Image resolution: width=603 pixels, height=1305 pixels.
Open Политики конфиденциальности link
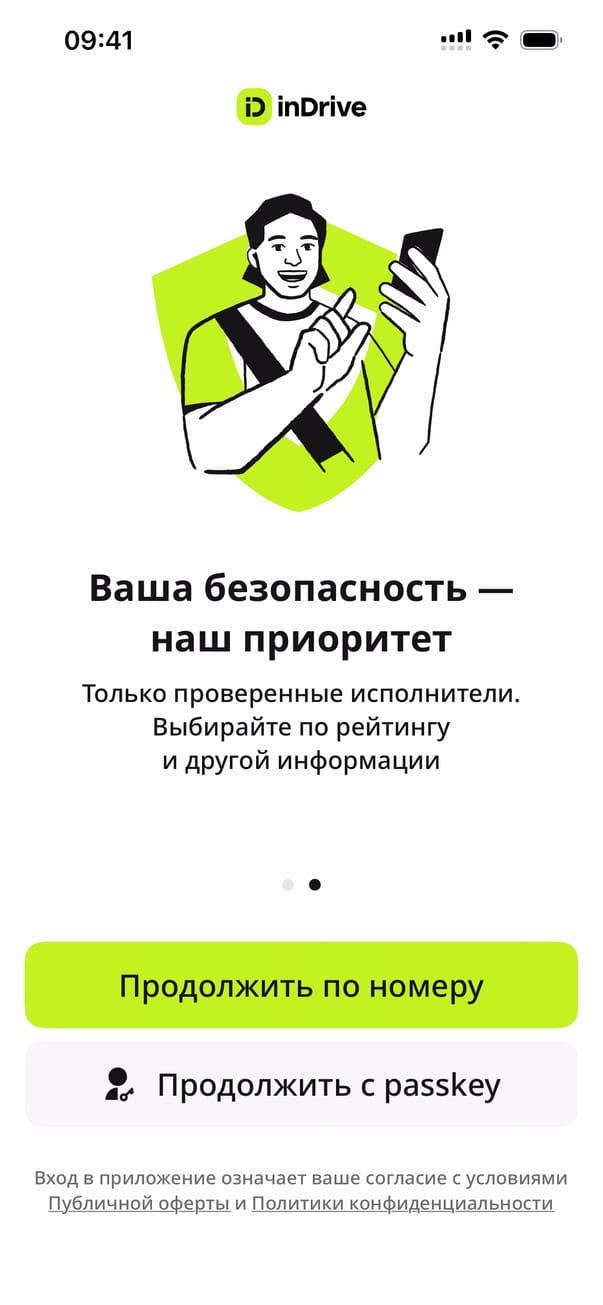(x=402, y=1203)
